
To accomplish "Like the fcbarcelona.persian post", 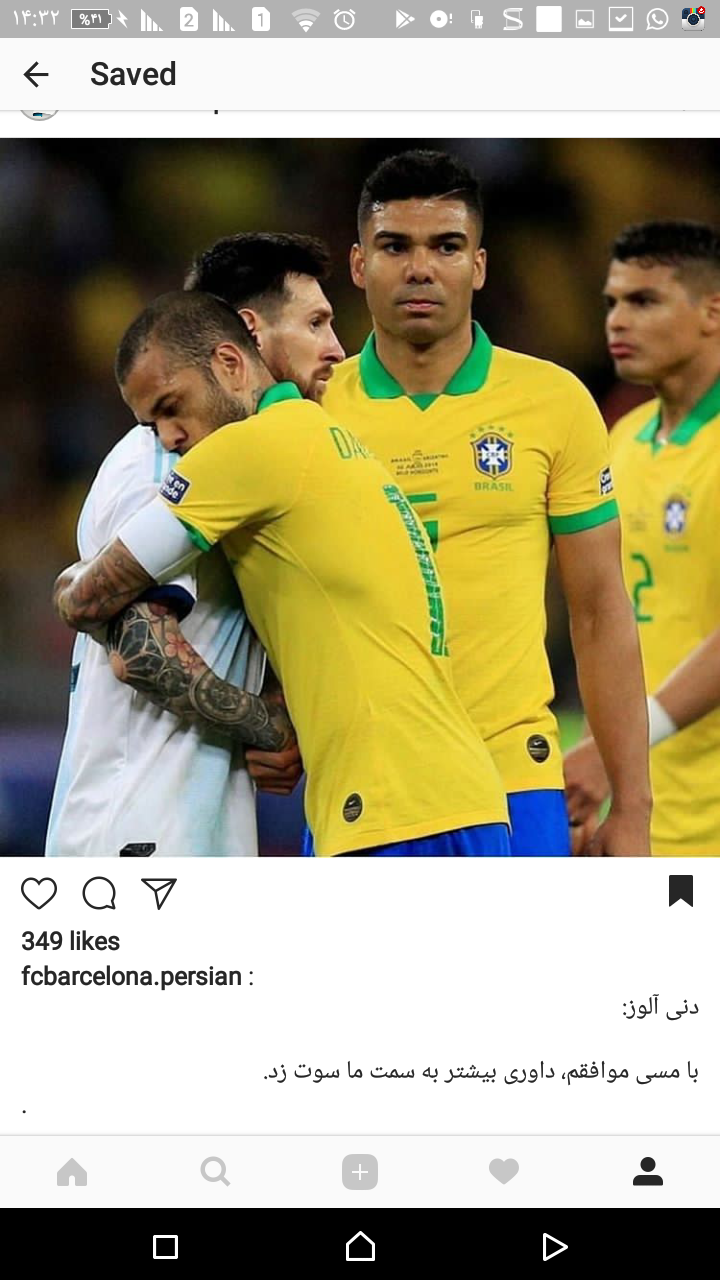I will [x=39, y=893].
